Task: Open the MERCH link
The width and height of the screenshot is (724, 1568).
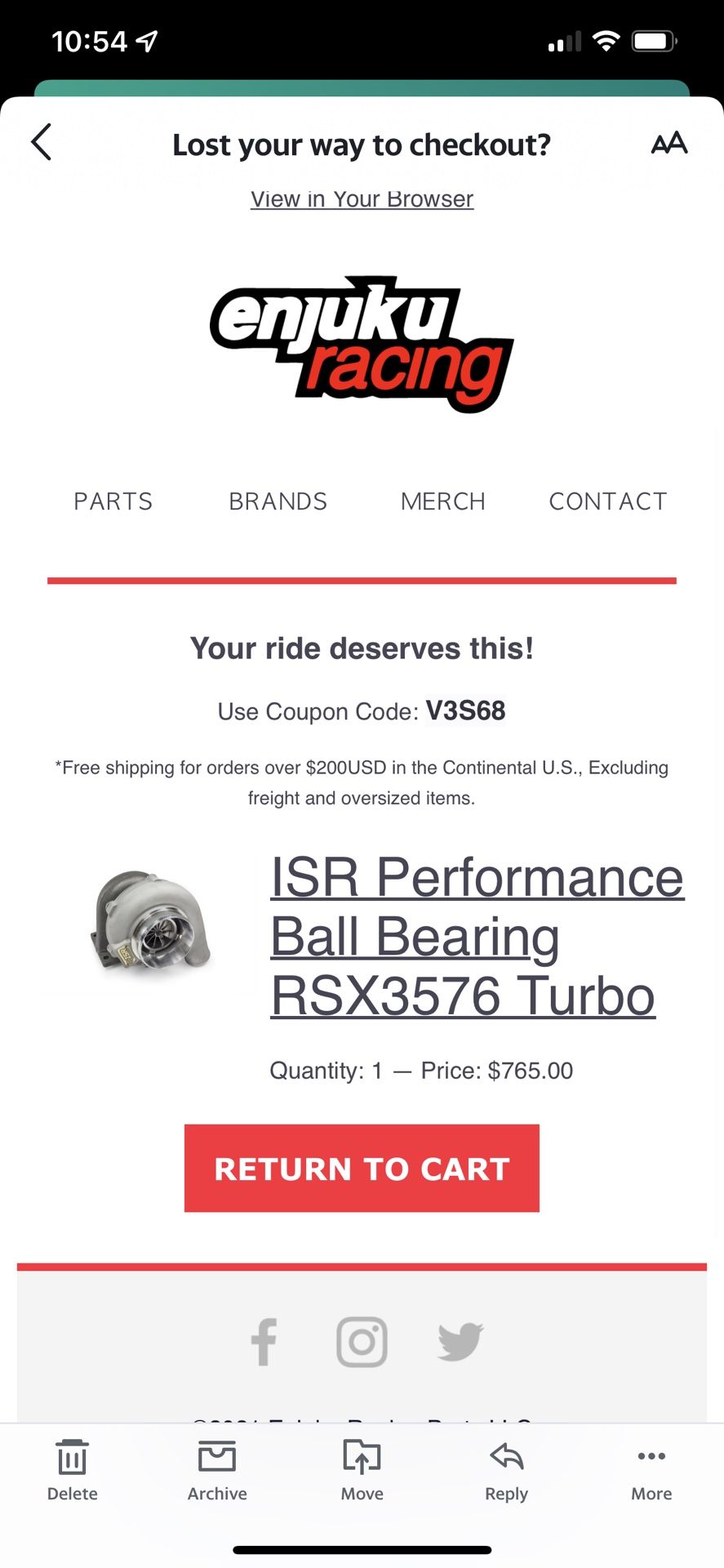Action: [x=442, y=501]
